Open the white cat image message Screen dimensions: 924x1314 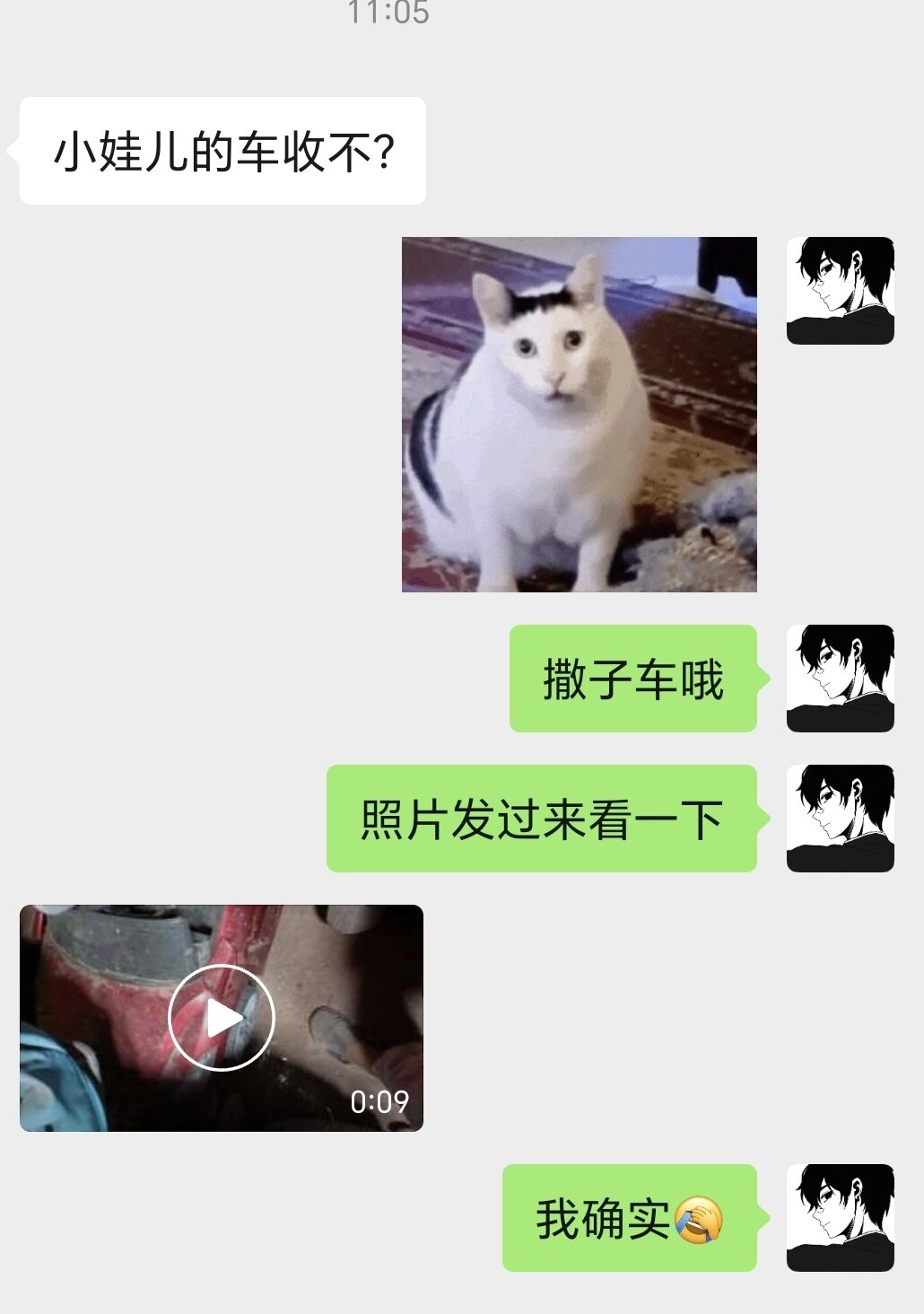[x=579, y=414]
